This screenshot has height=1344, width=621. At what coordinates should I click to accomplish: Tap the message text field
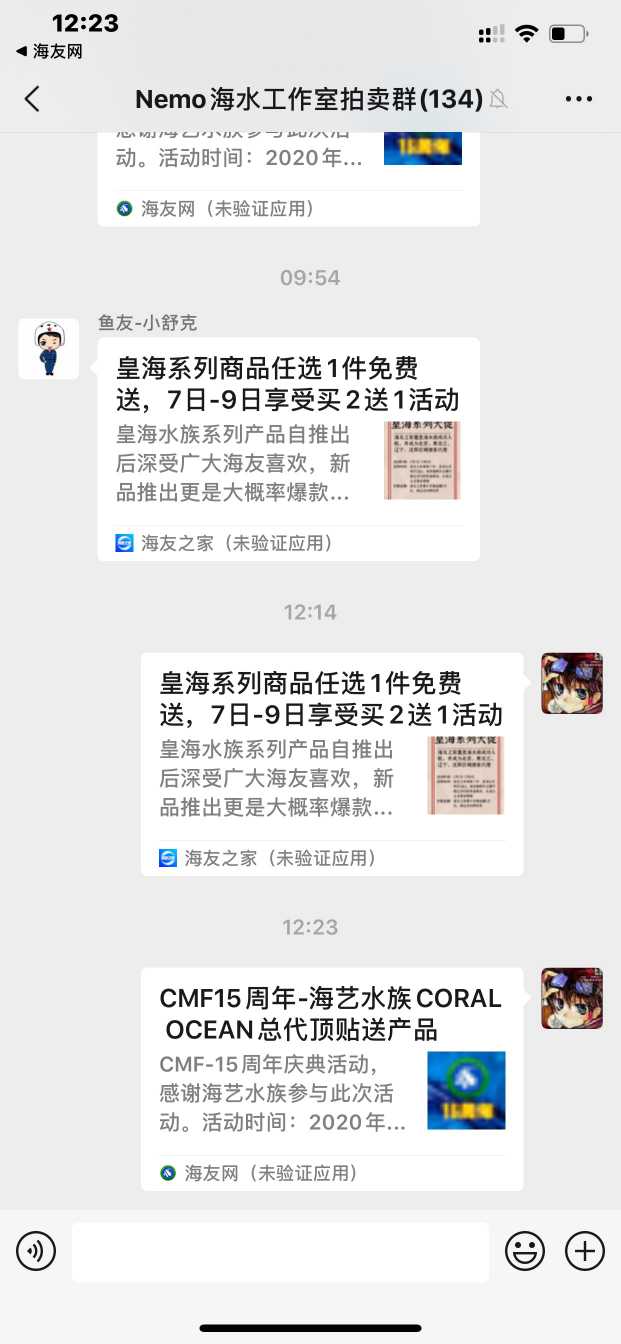[x=280, y=1251]
